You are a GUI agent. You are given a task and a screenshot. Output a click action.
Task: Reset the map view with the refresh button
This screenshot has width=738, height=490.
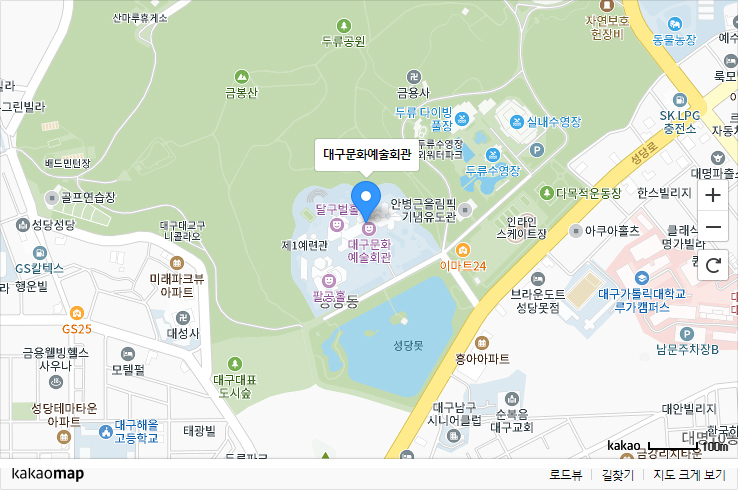[713, 265]
